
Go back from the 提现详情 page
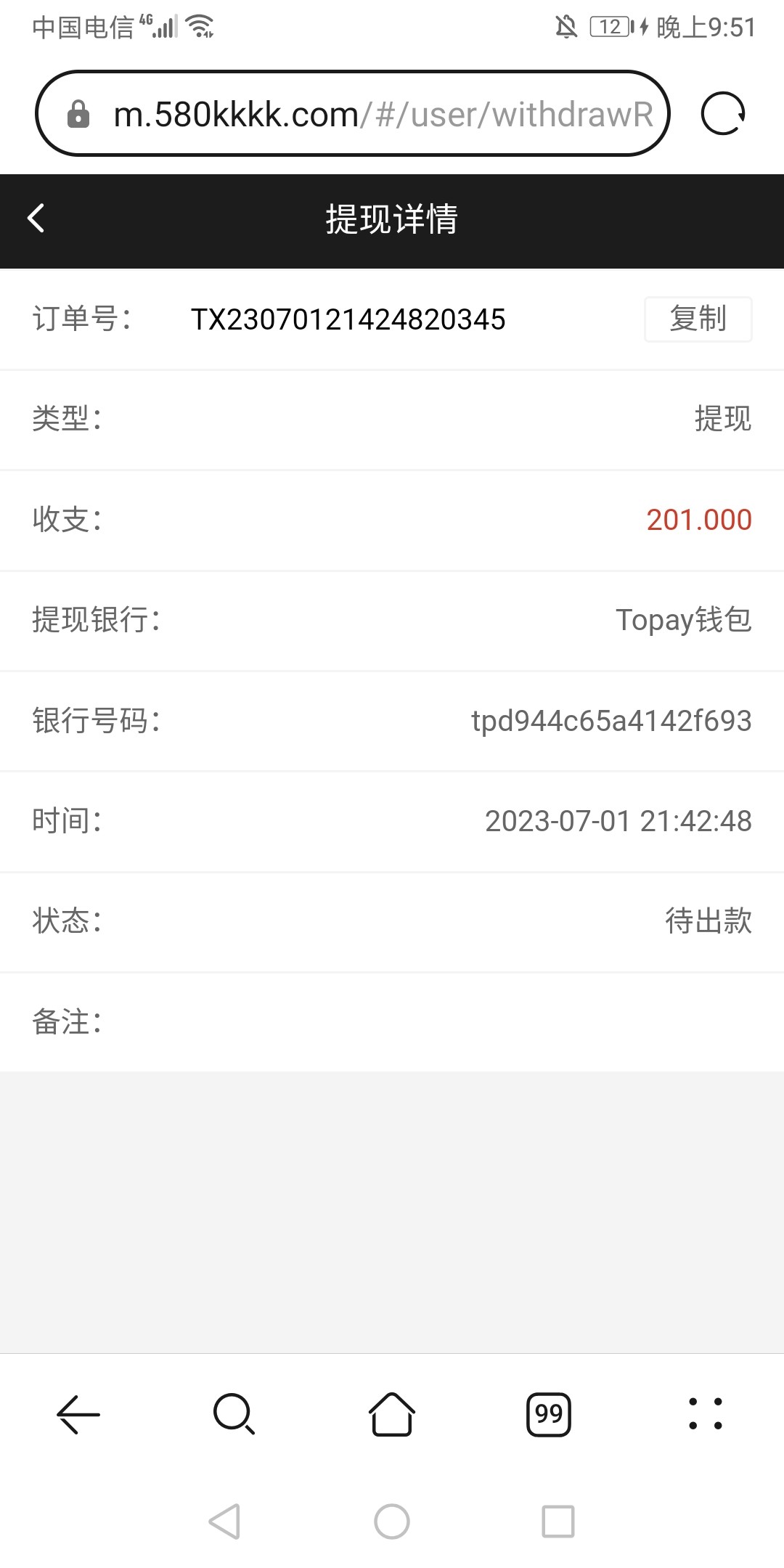pos(36,219)
